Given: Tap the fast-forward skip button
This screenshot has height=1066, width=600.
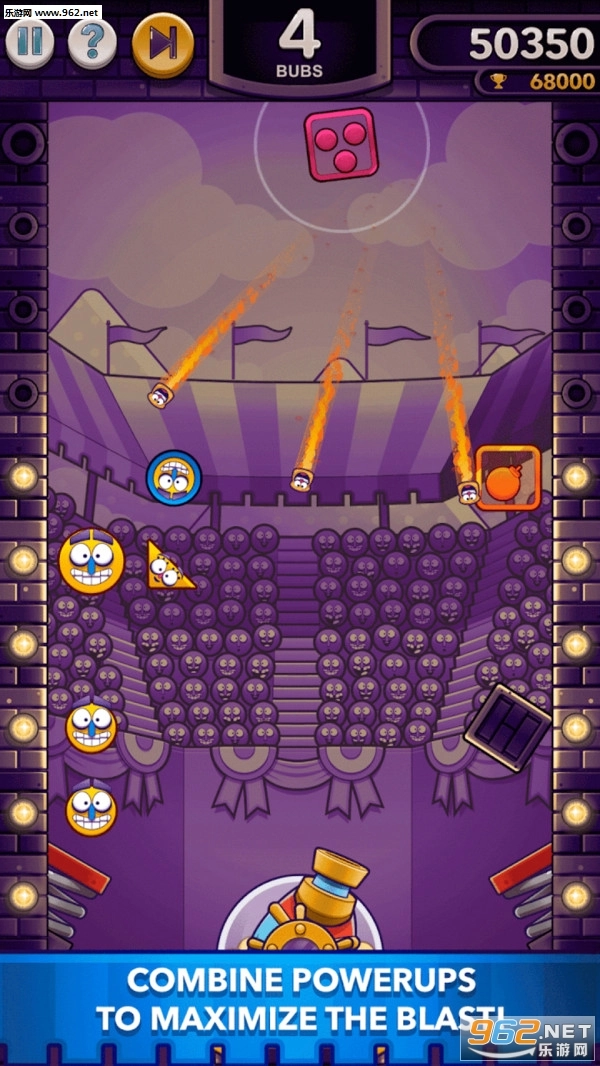Looking at the screenshot, I should tap(162, 45).
